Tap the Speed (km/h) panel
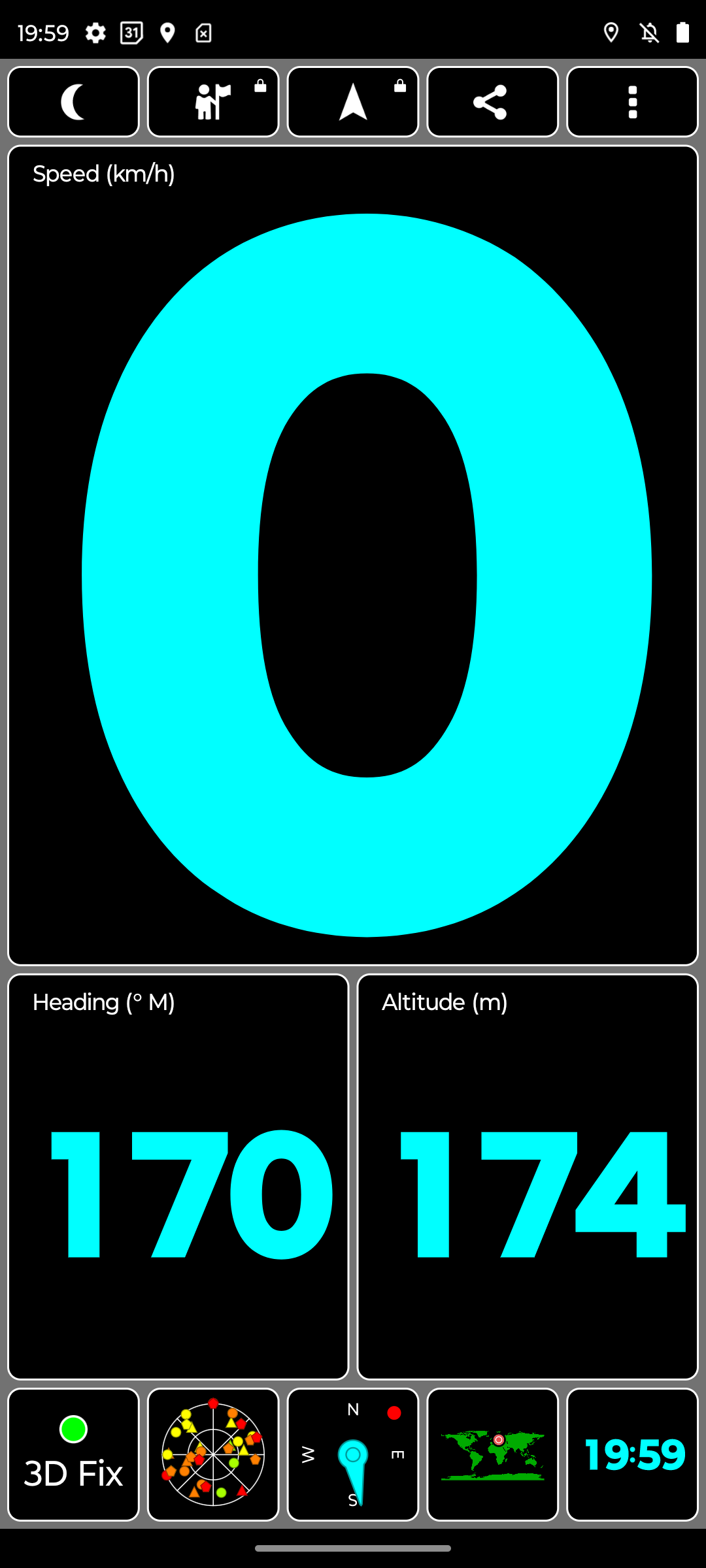 (x=353, y=555)
